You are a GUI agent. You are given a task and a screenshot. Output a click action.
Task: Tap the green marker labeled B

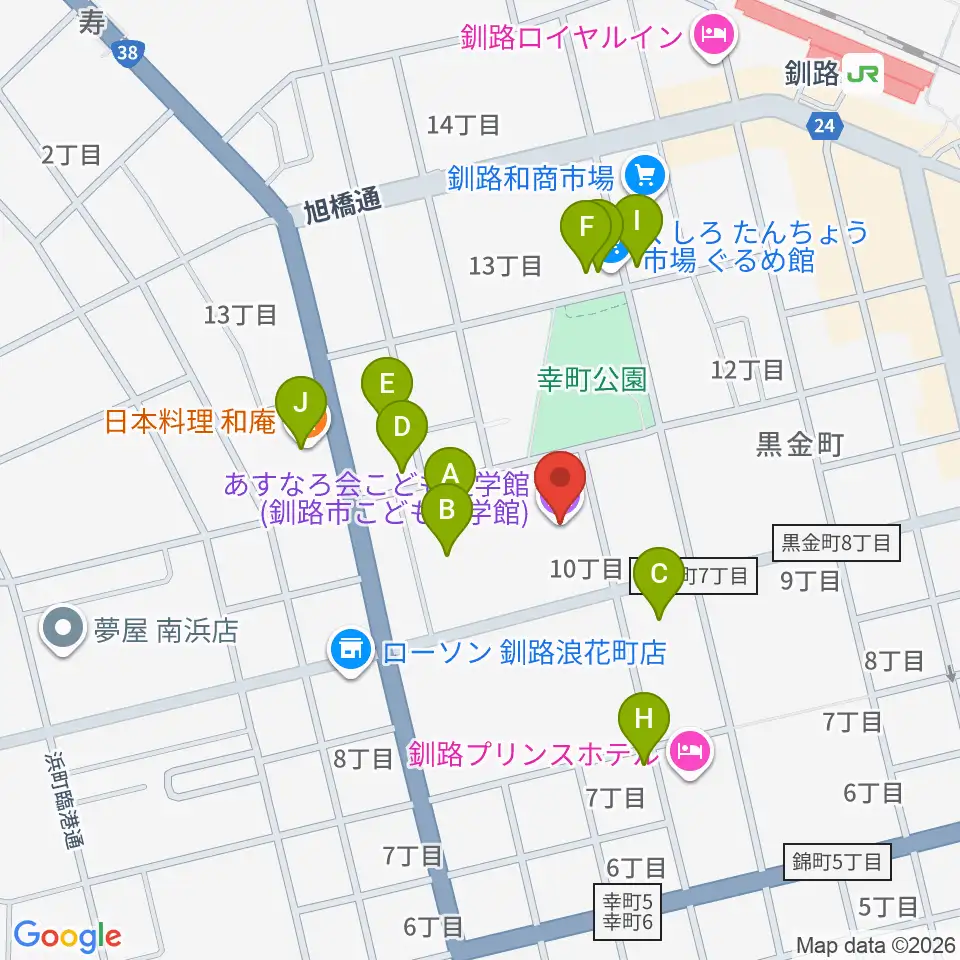(447, 514)
